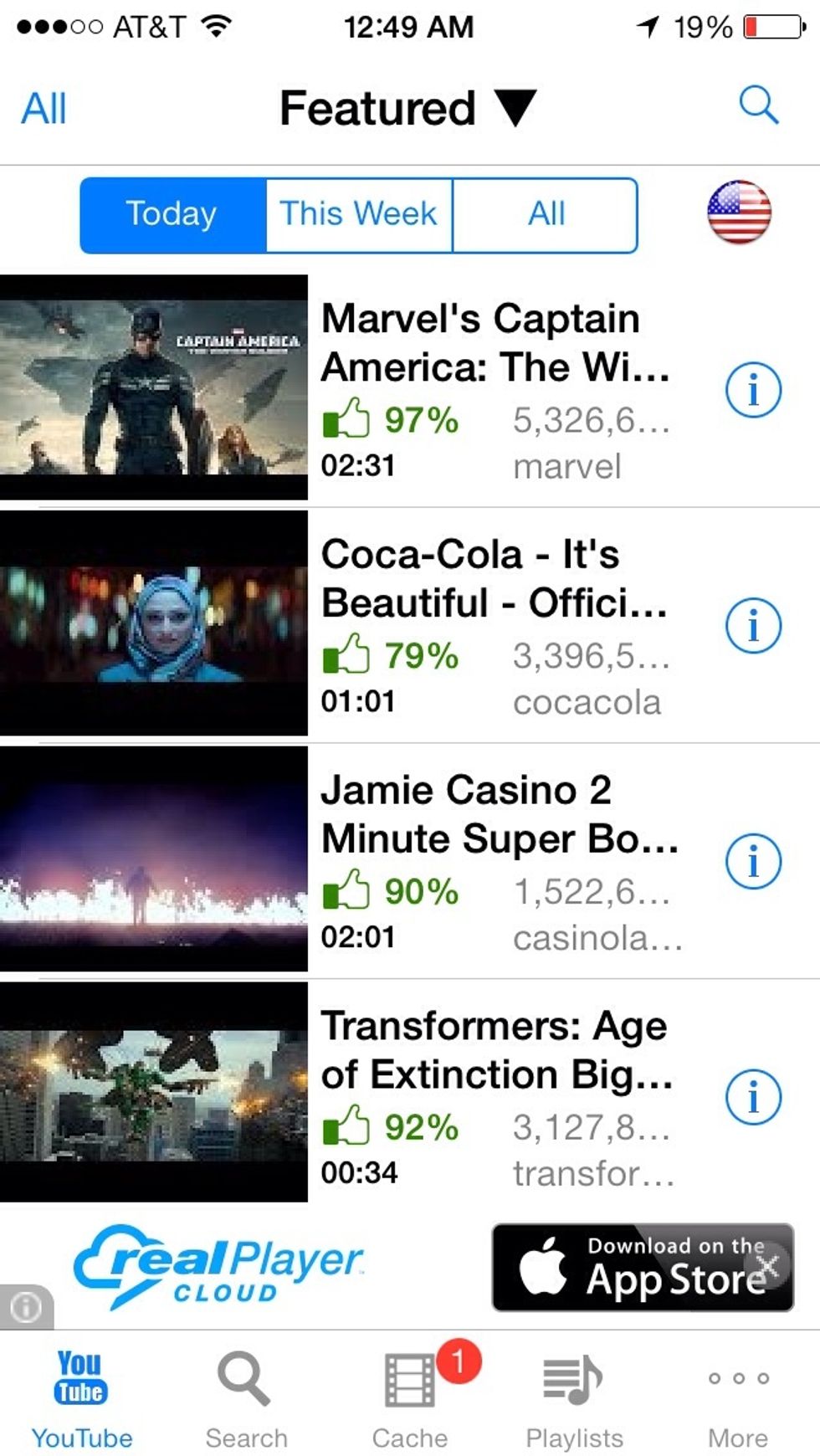The height and width of the screenshot is (1456, 820).
Task: Open the search magnifier in the top bar
Action: tap(758, 105)
